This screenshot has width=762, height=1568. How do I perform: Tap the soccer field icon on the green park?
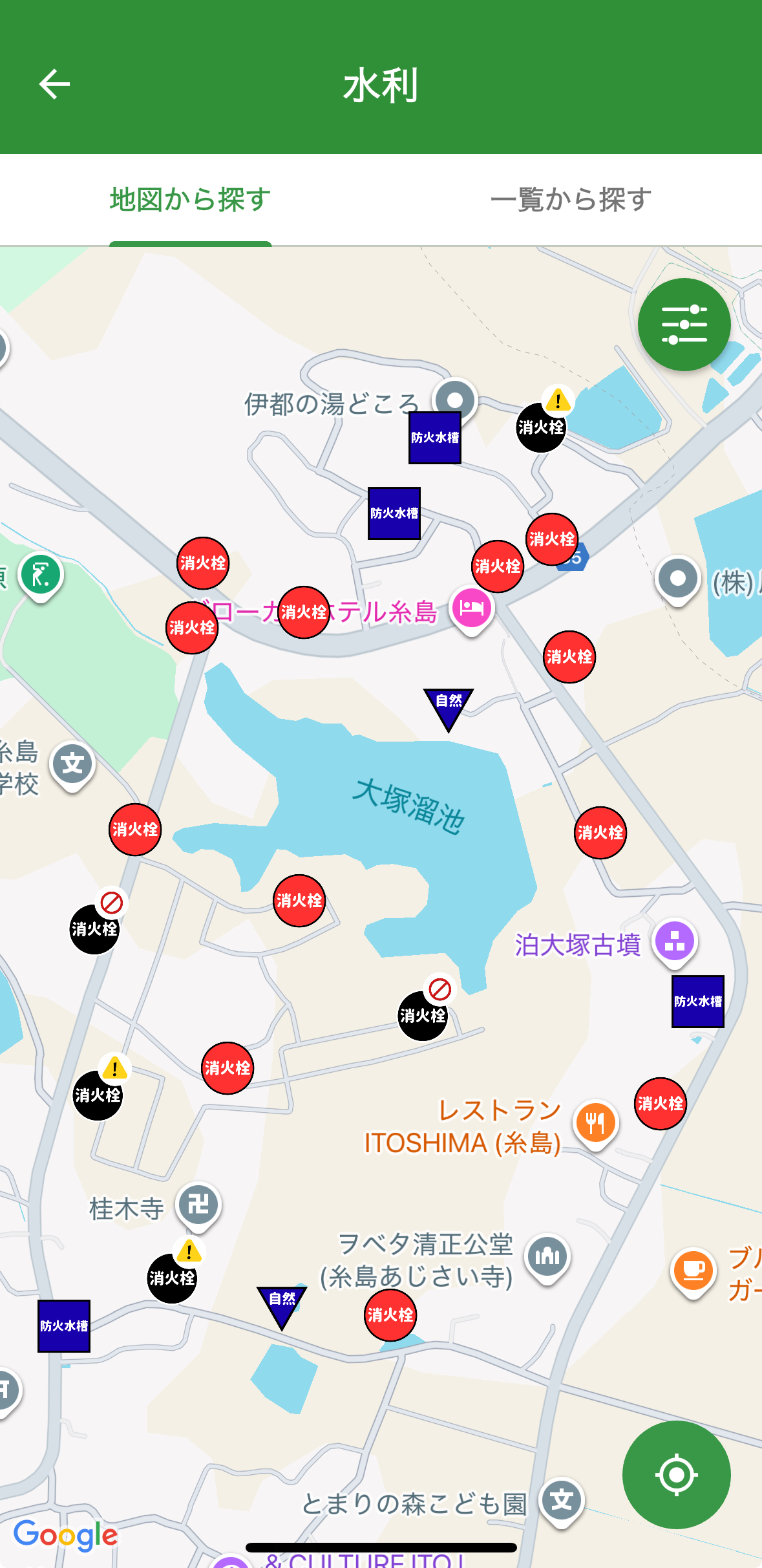coord(39,573)
